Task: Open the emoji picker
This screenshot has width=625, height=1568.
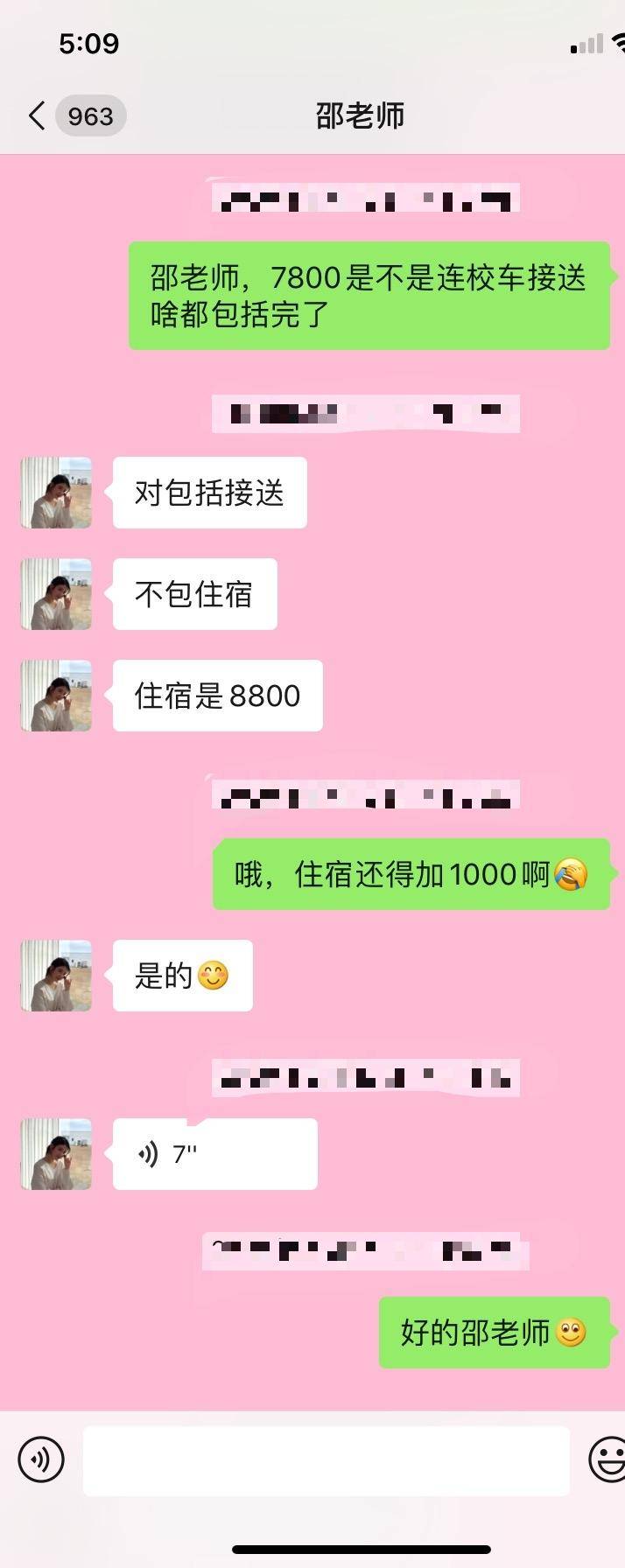Action: 607,1459
